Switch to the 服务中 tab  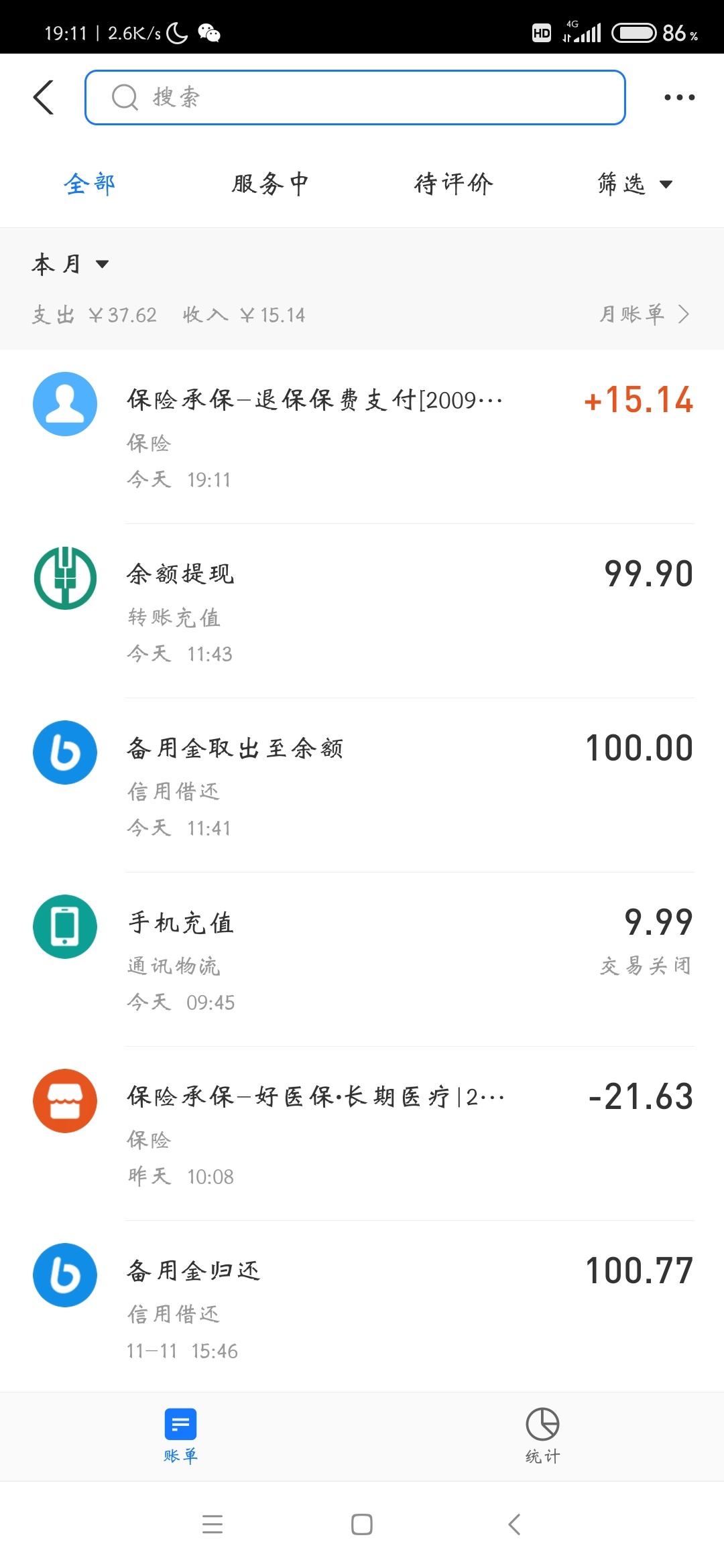click(x=270, y=184)
